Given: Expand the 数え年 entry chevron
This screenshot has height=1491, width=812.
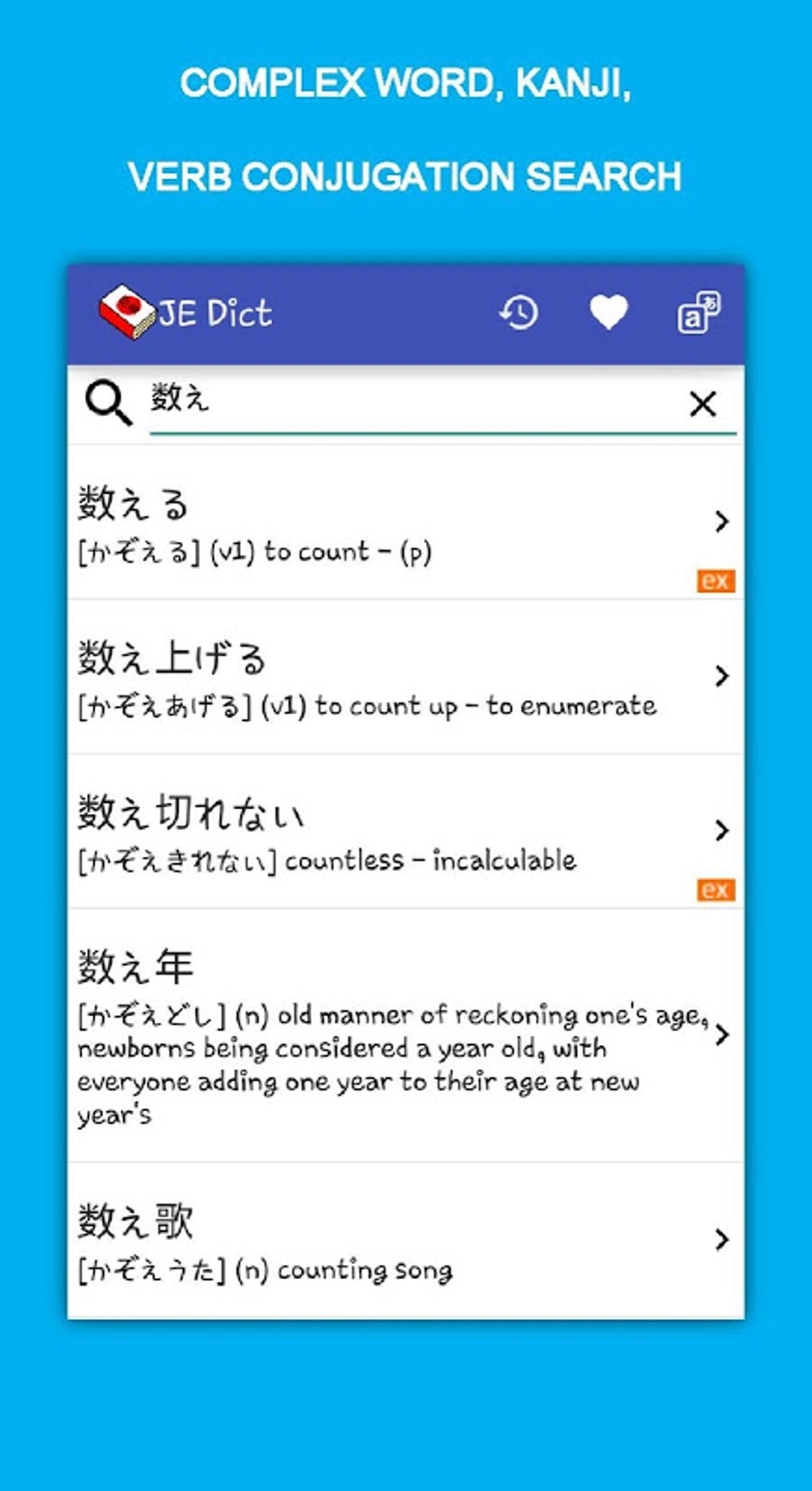Looking at the screenshot, I should pos(720,1035).
